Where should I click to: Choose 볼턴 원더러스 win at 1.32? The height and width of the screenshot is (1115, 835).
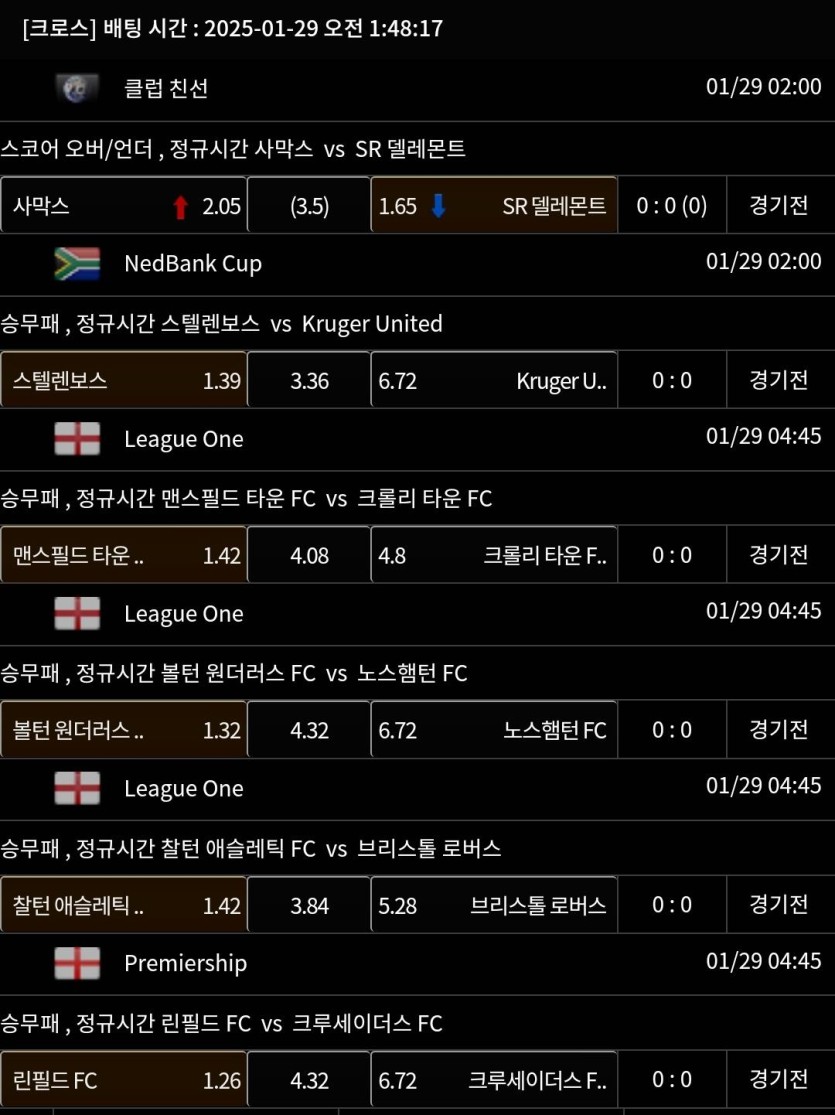(x=124, y=730)
